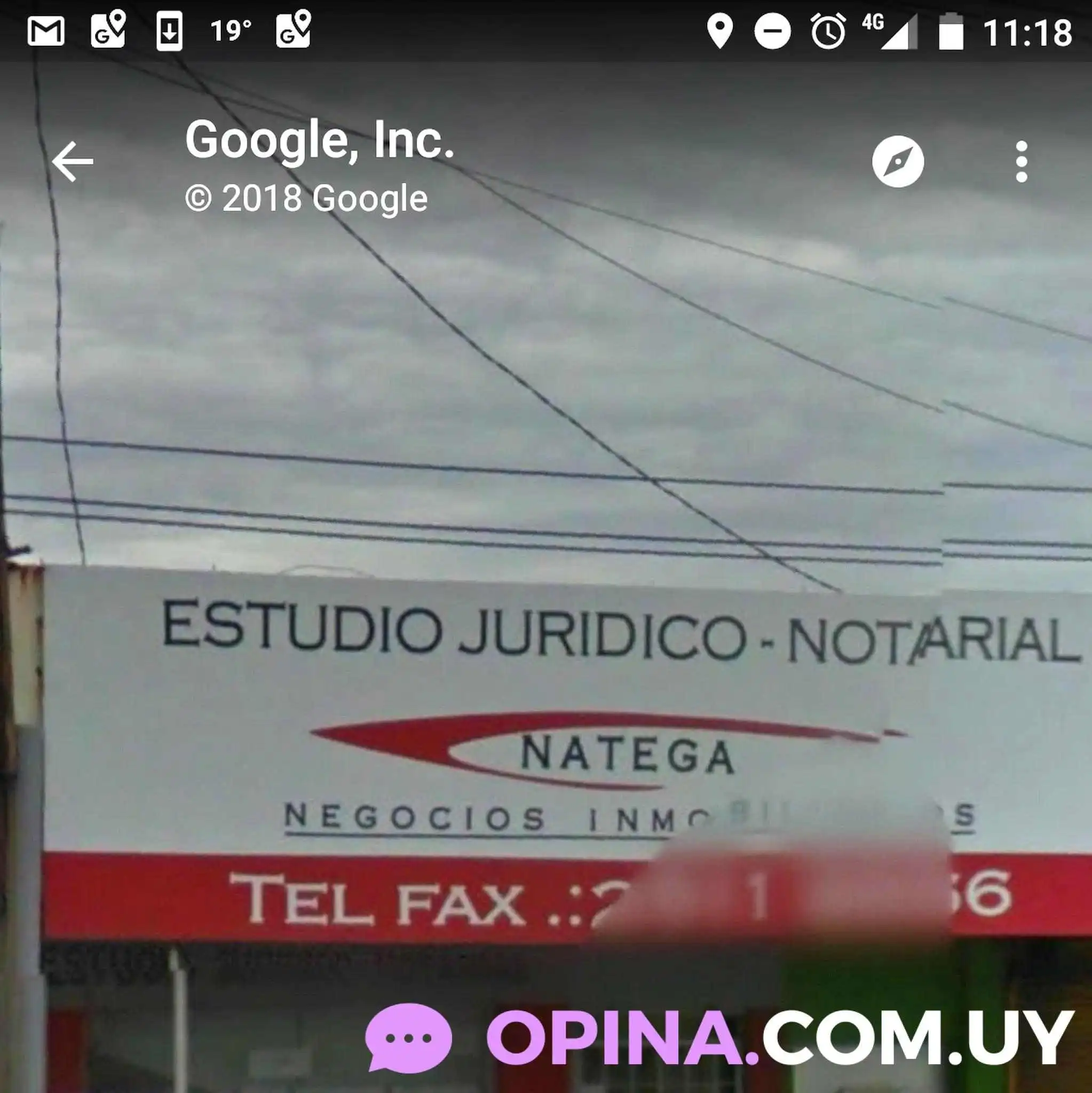
Task: Tap the compass icon
Action: tap(898, 162)
